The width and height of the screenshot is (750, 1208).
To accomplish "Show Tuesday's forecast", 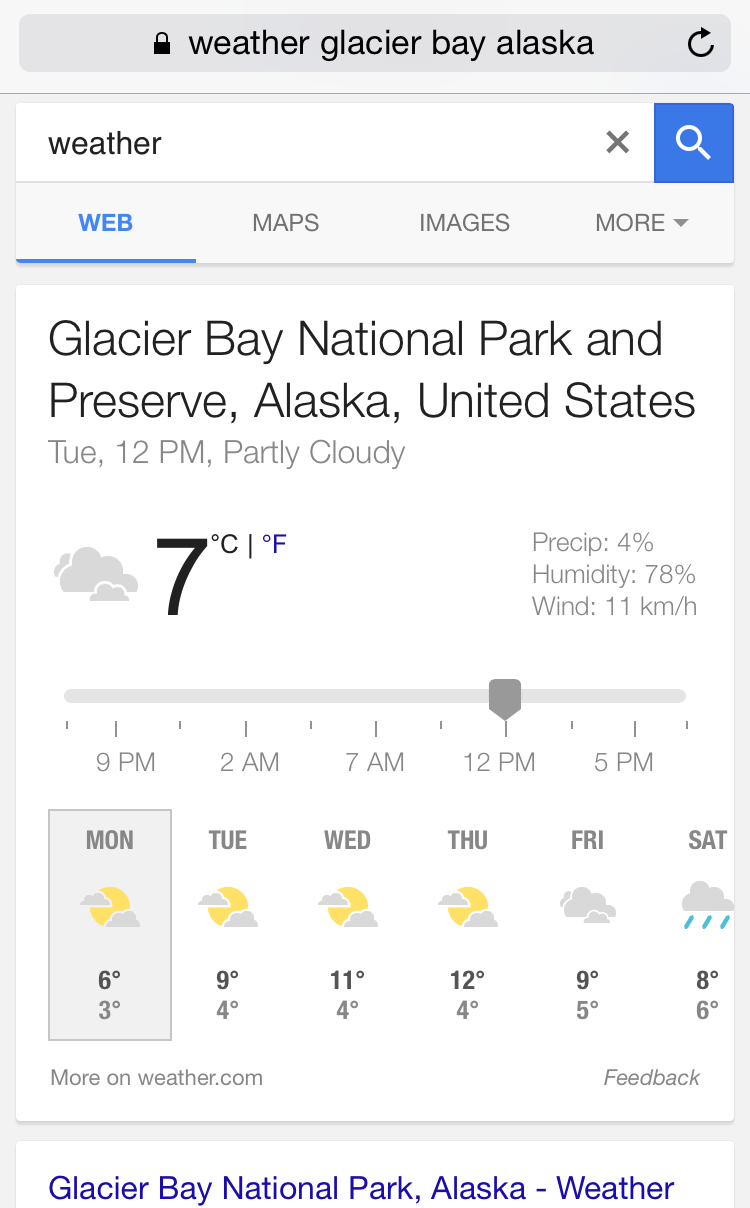I will pos(228,925).
